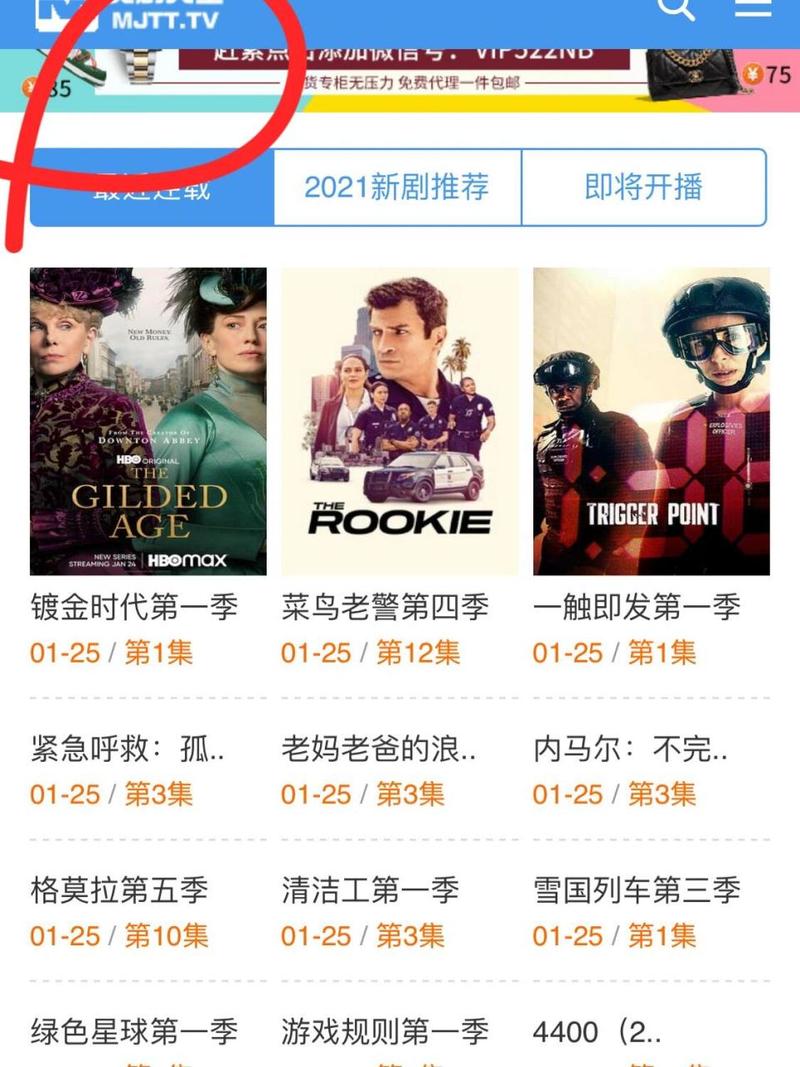Open 老妈老爸的浪.. show entry
The width and height of the screenshot is (800, 1067).
coord(379,750)
